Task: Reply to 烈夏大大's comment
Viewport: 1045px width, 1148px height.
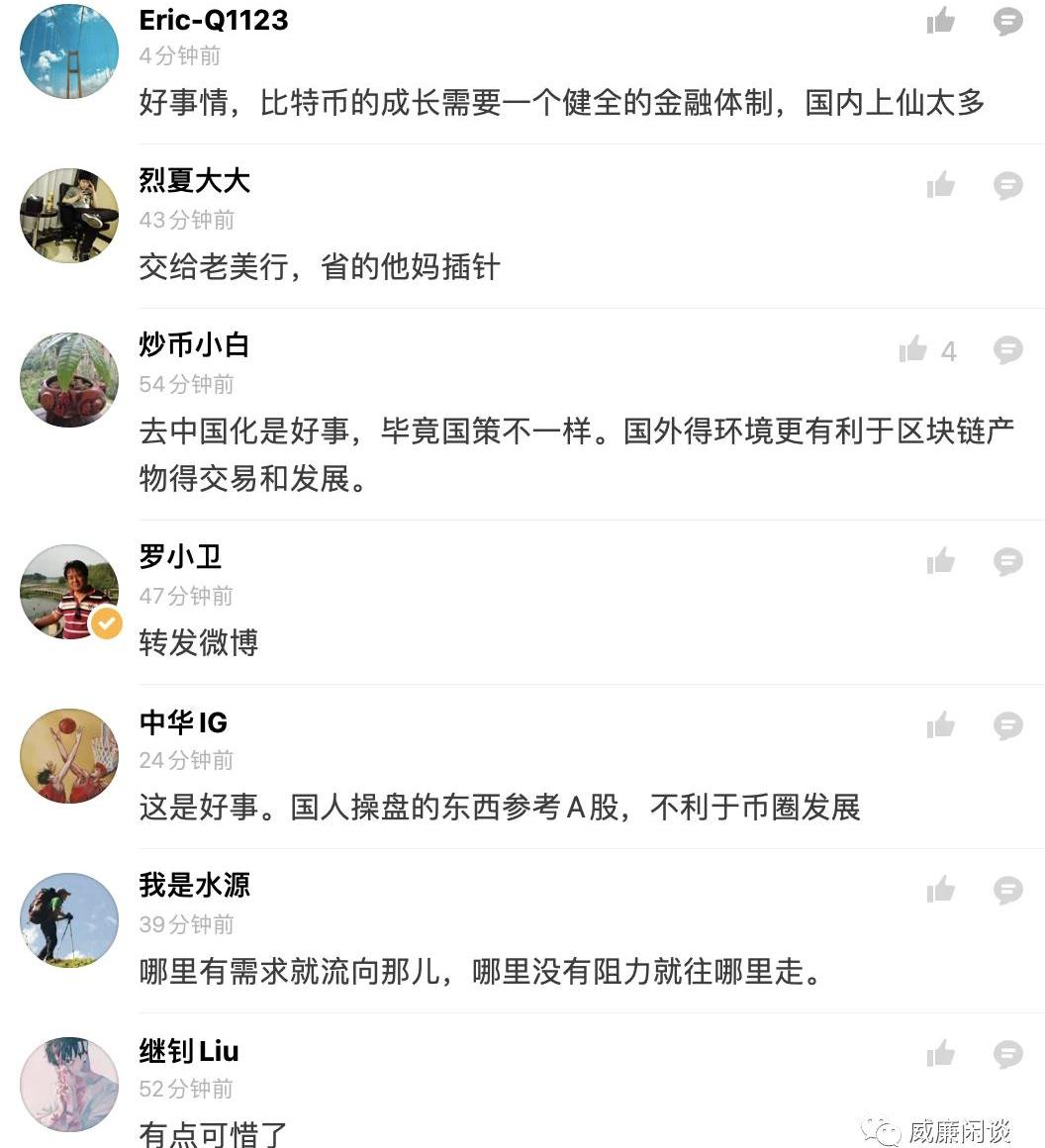Action: pos(1007,185)
